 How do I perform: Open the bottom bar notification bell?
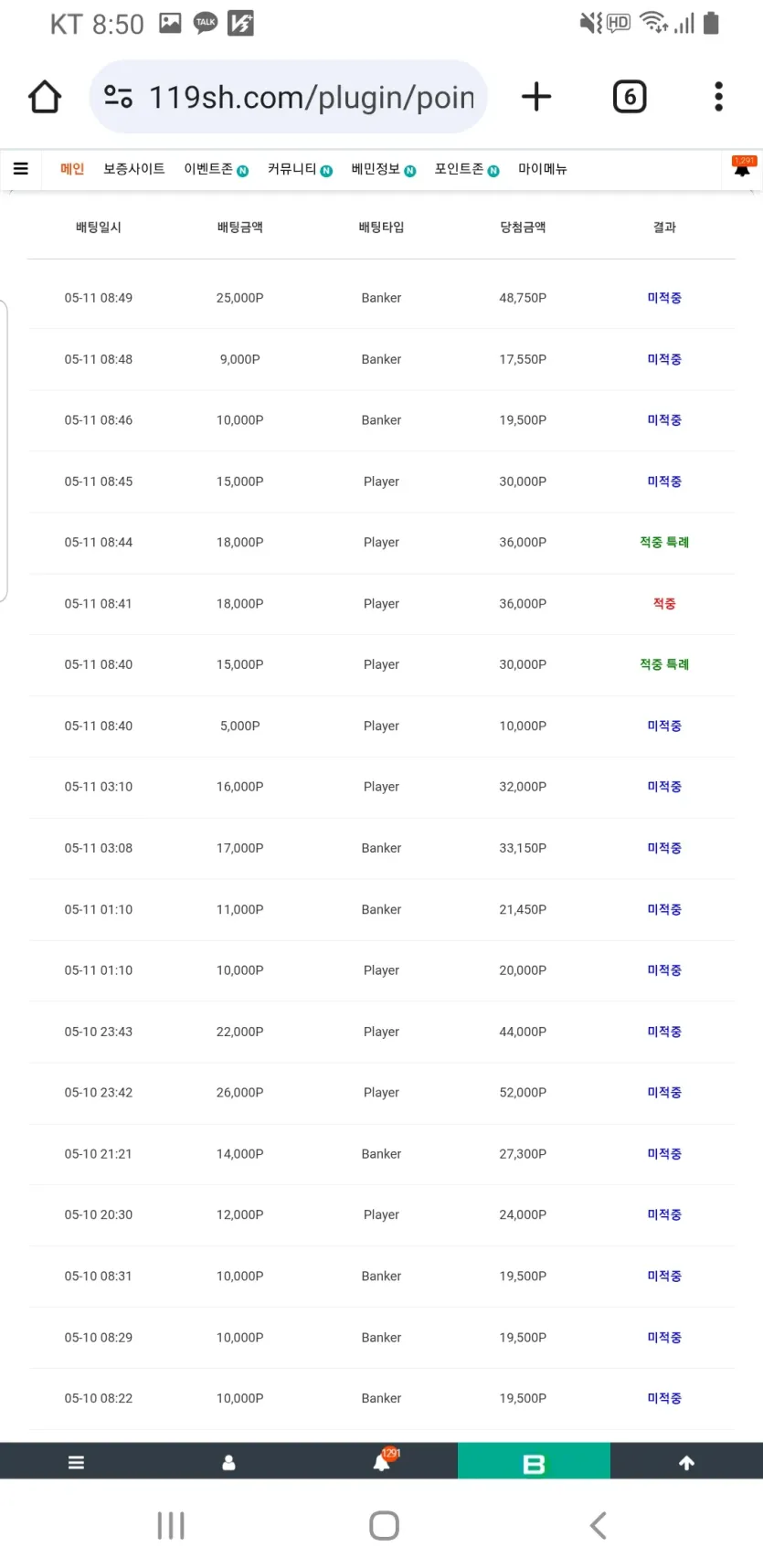(383, 1460)
